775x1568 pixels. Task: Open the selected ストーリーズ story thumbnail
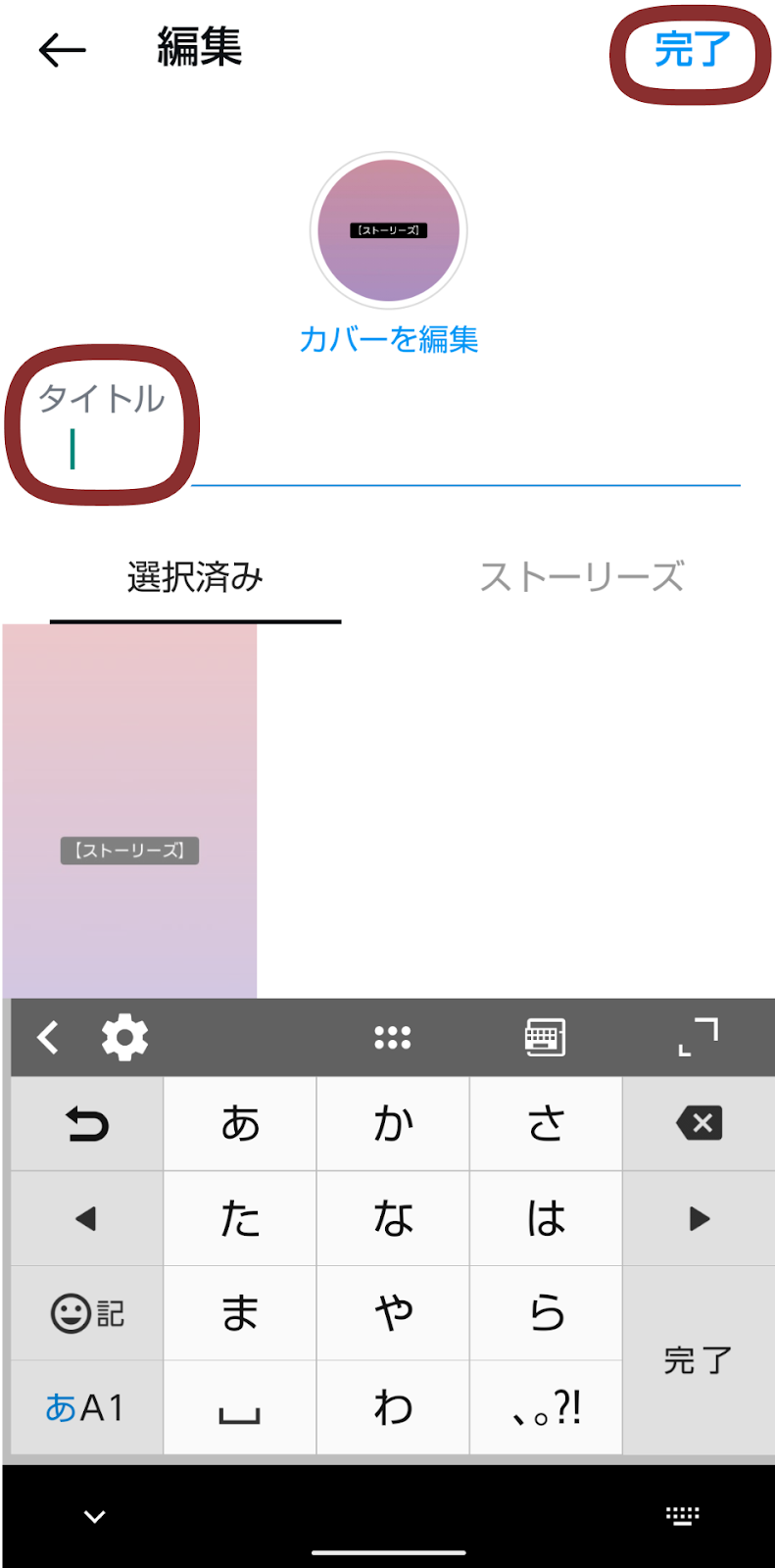[129, 810]
